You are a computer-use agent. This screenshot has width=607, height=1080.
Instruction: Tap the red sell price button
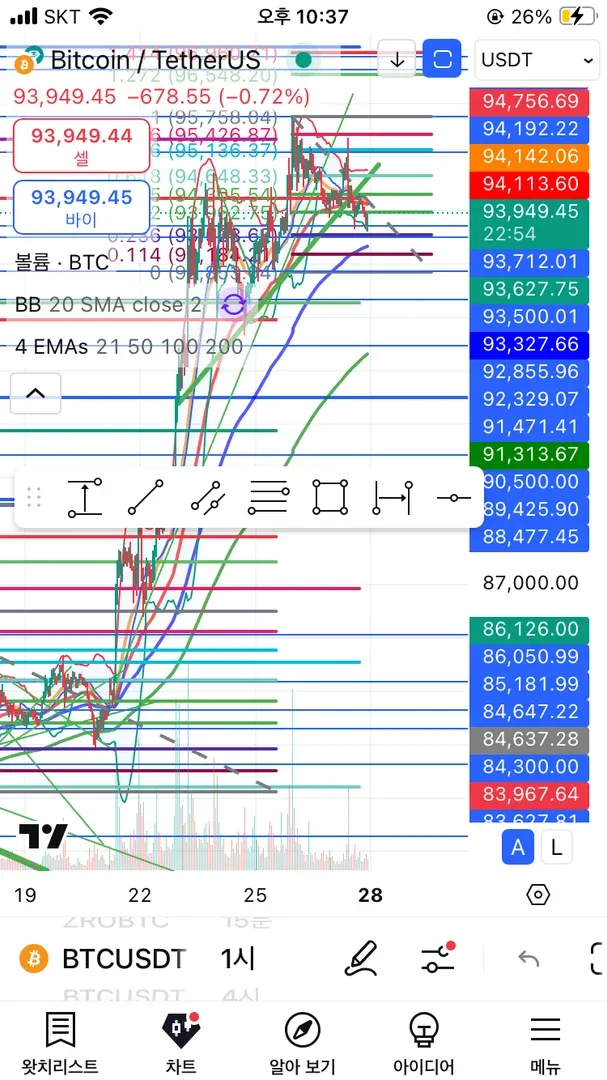pyautogui.click(x=81, y=146)
